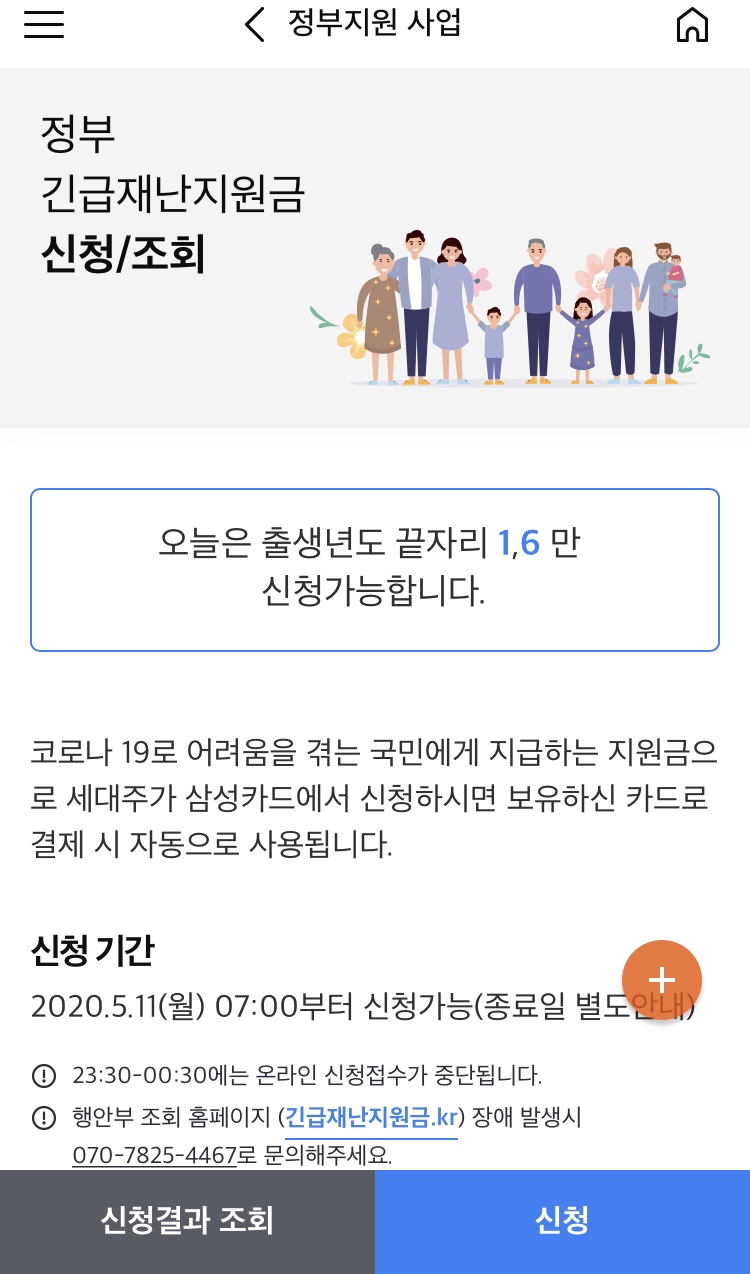Call the 070-7825-4467 inquiry number
The height and width of the screenshot is (1274, 750).
click(x=154, y=1155)
